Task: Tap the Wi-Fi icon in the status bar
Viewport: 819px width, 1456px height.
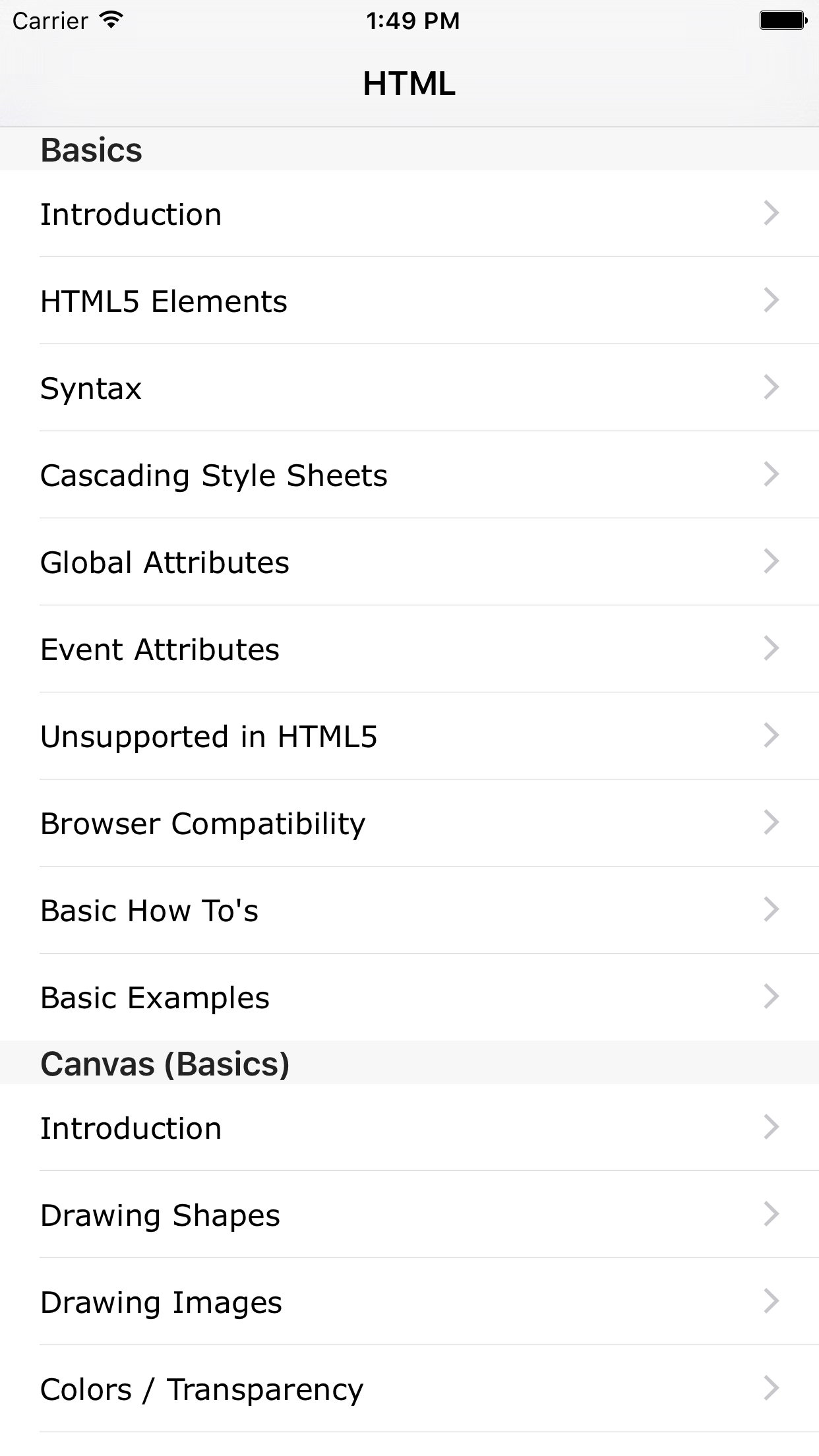Action: [x=109, y=20]
